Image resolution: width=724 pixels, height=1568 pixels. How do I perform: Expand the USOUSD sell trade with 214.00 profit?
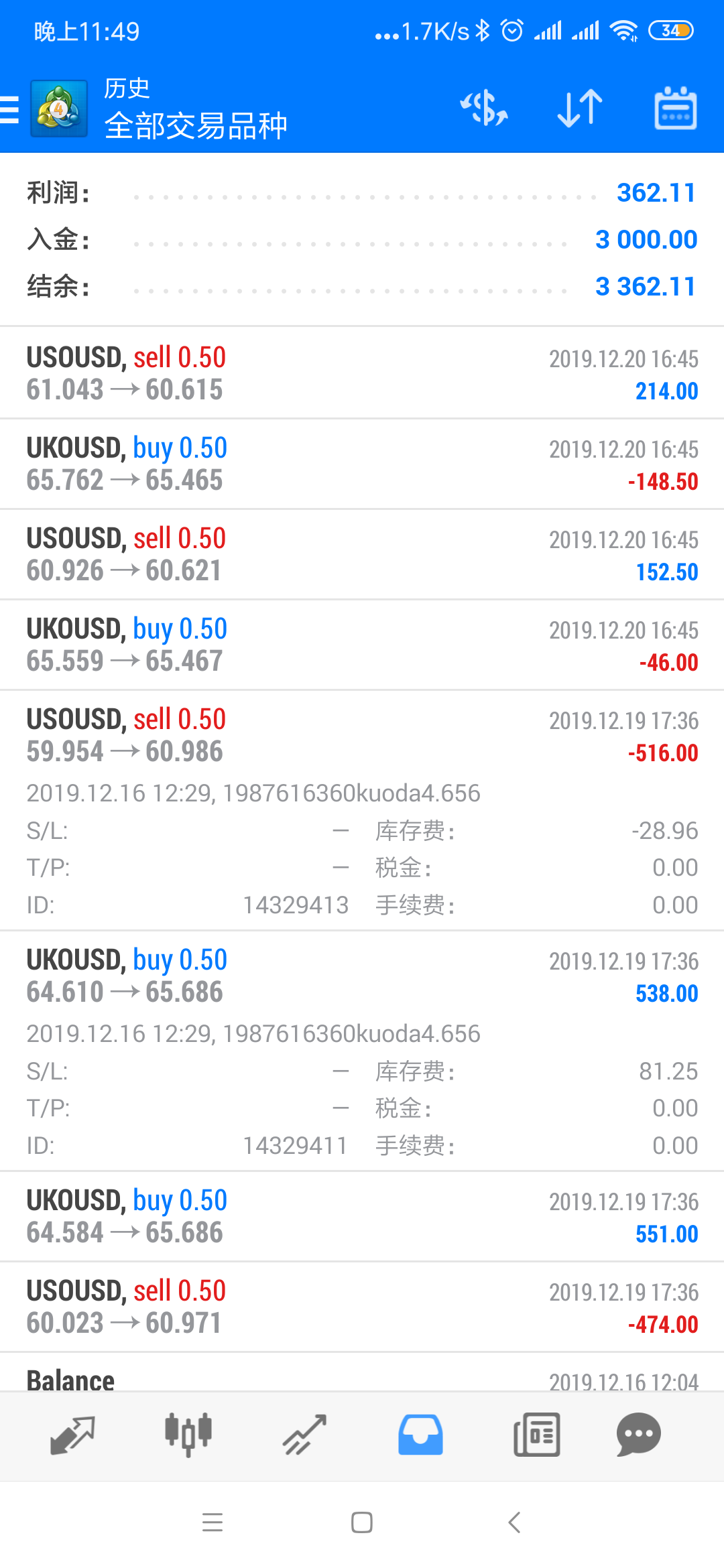coord(362,373)
